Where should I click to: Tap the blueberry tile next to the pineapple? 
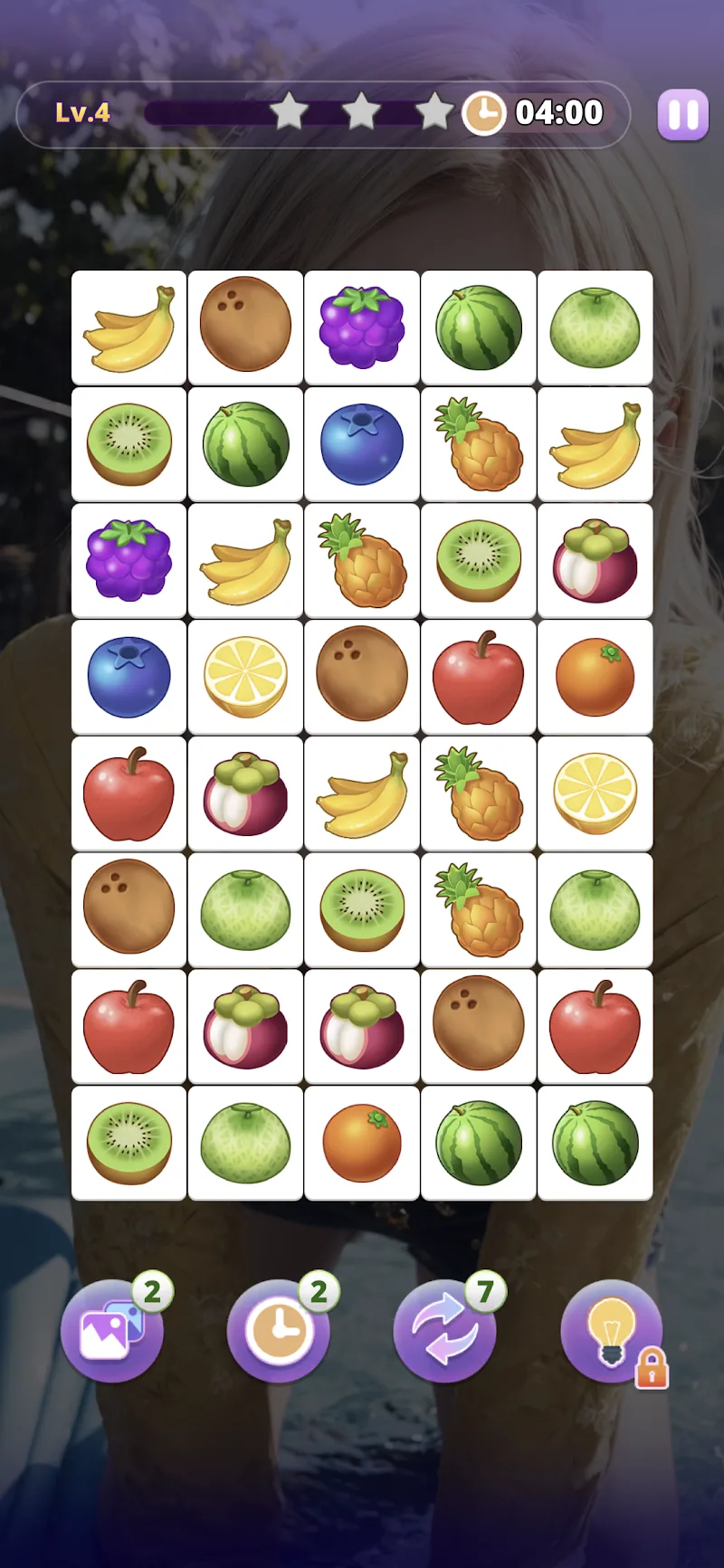[x=362, y=443]
